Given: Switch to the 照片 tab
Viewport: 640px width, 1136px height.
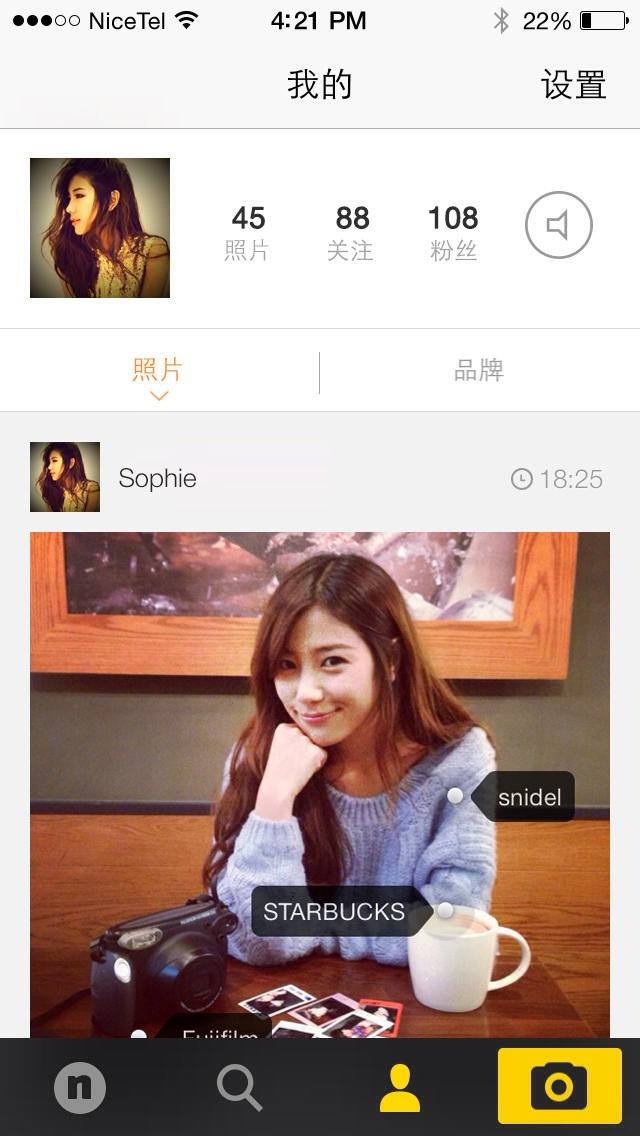Looking at the screenshot, I should coord(158,371).
